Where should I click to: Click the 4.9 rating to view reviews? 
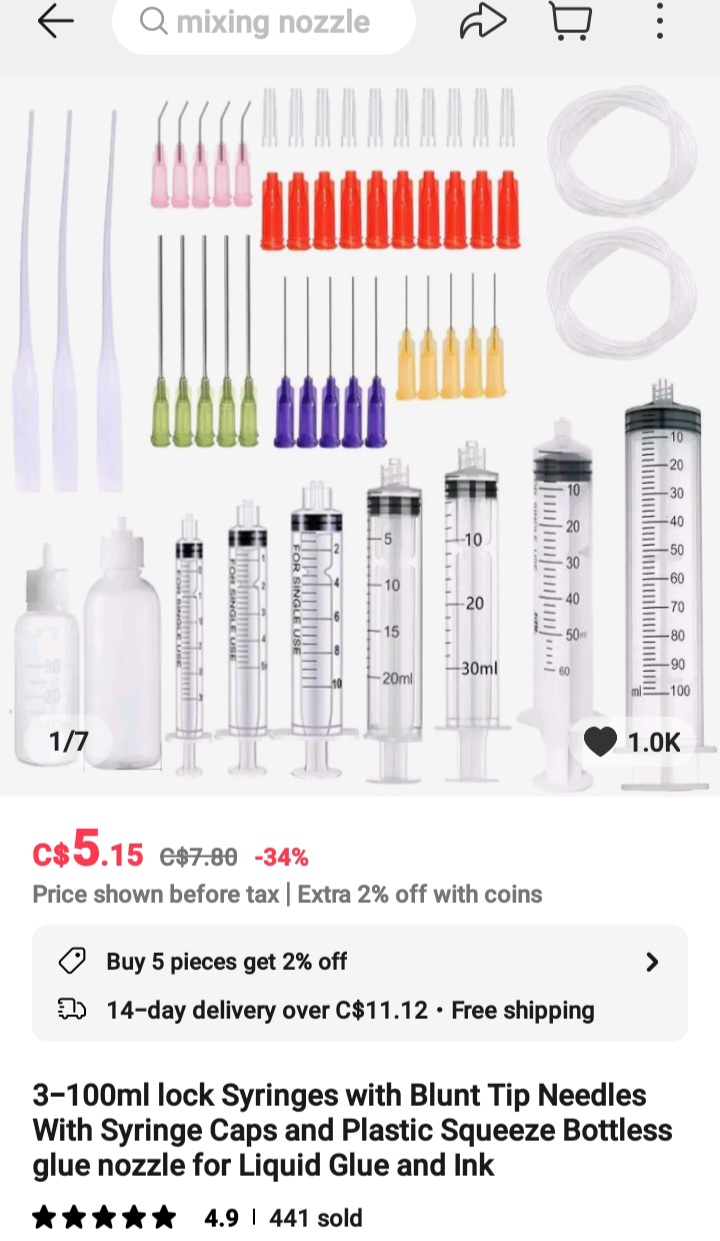pyautogui.click(x=219, y=1218)
